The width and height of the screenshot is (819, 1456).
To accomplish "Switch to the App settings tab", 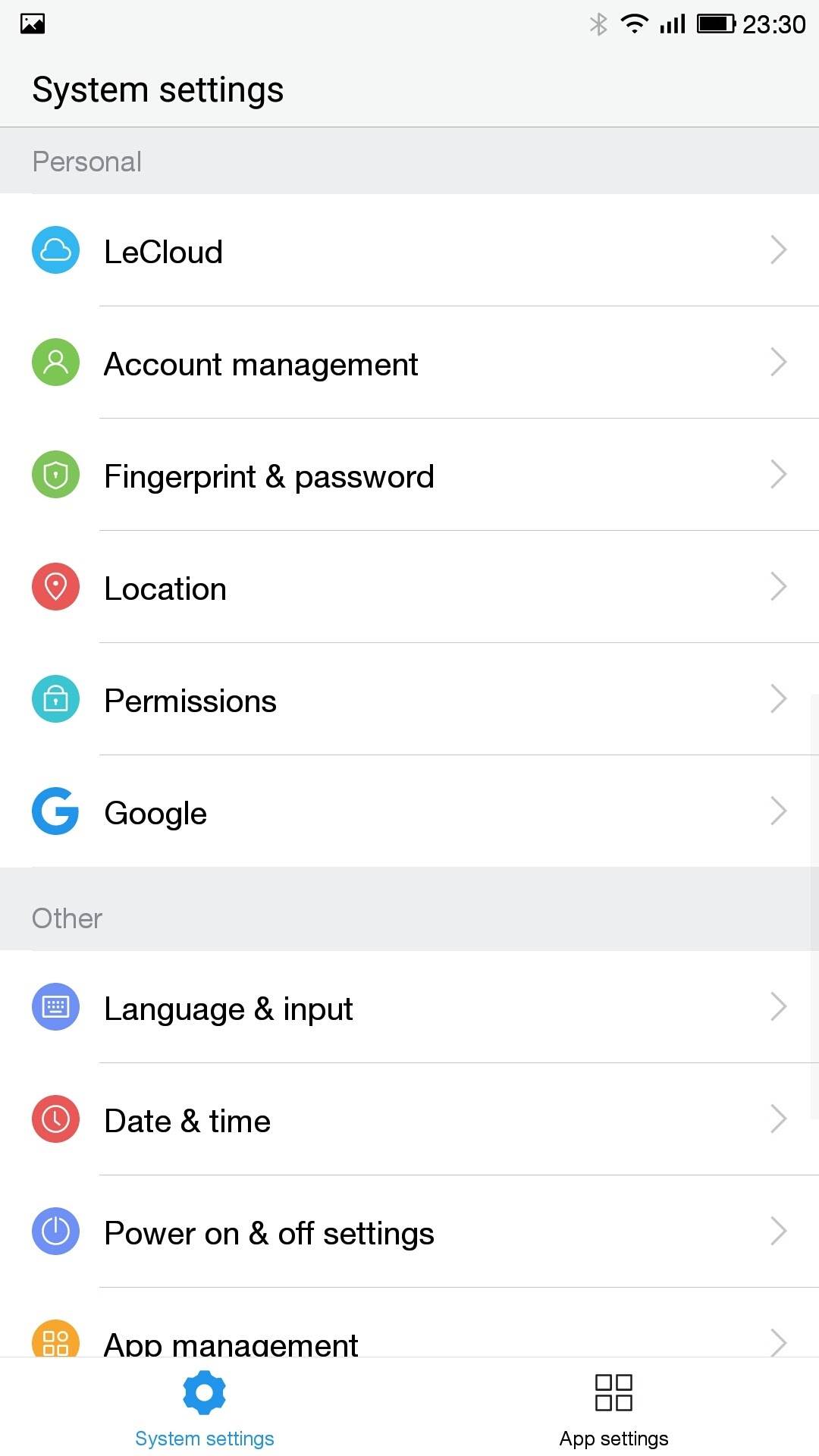I will (x=613, y=1408).
